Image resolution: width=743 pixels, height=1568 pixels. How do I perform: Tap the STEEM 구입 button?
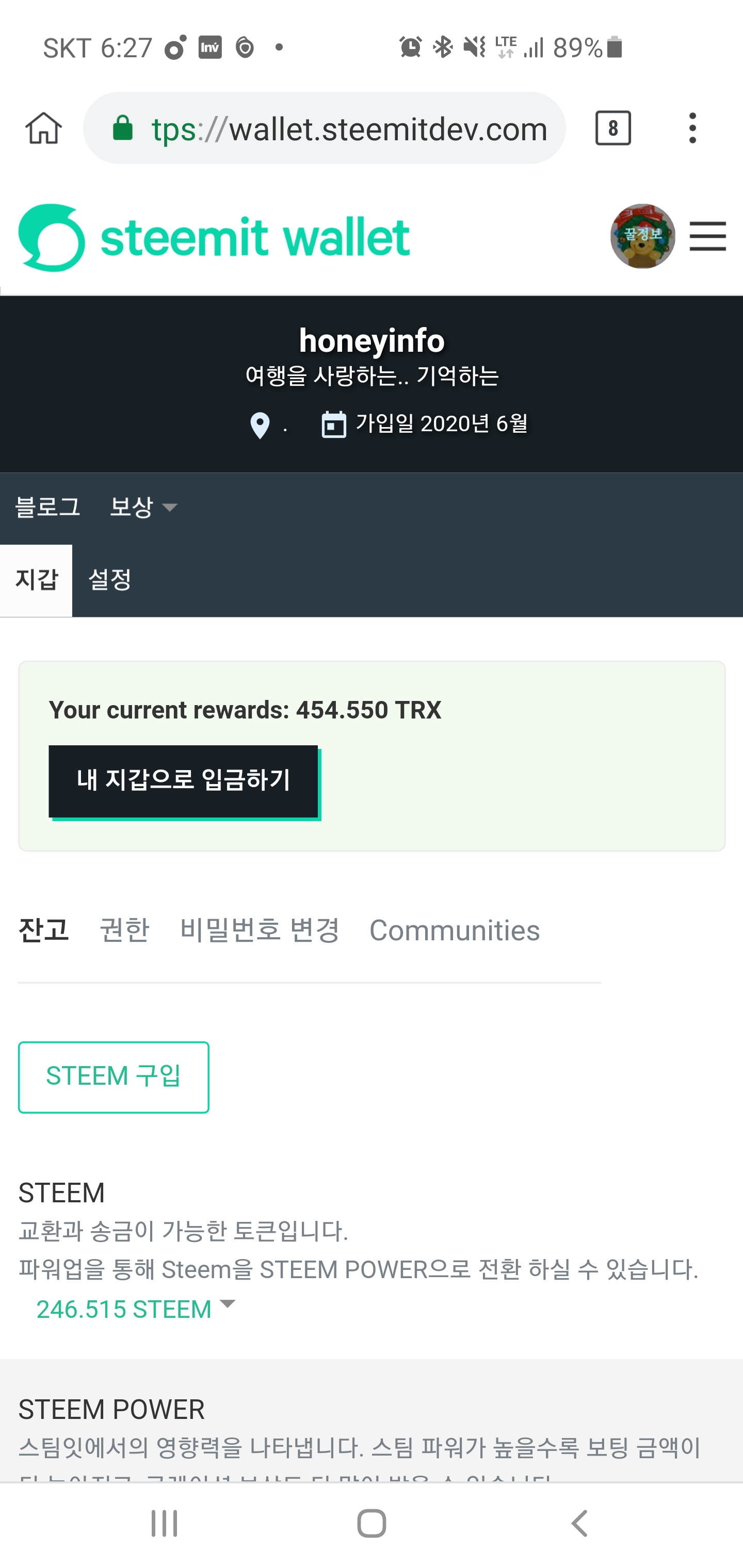pos(114,1077)
